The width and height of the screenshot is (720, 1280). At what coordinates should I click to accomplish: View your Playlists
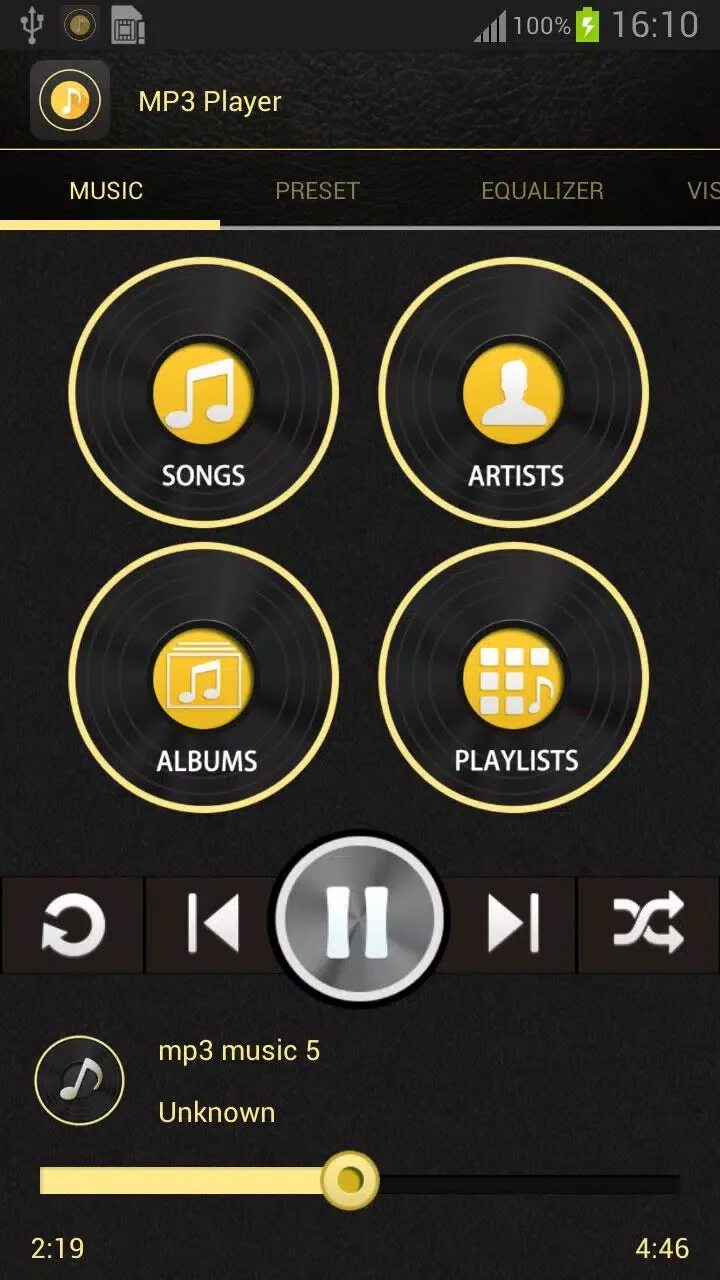514,678
